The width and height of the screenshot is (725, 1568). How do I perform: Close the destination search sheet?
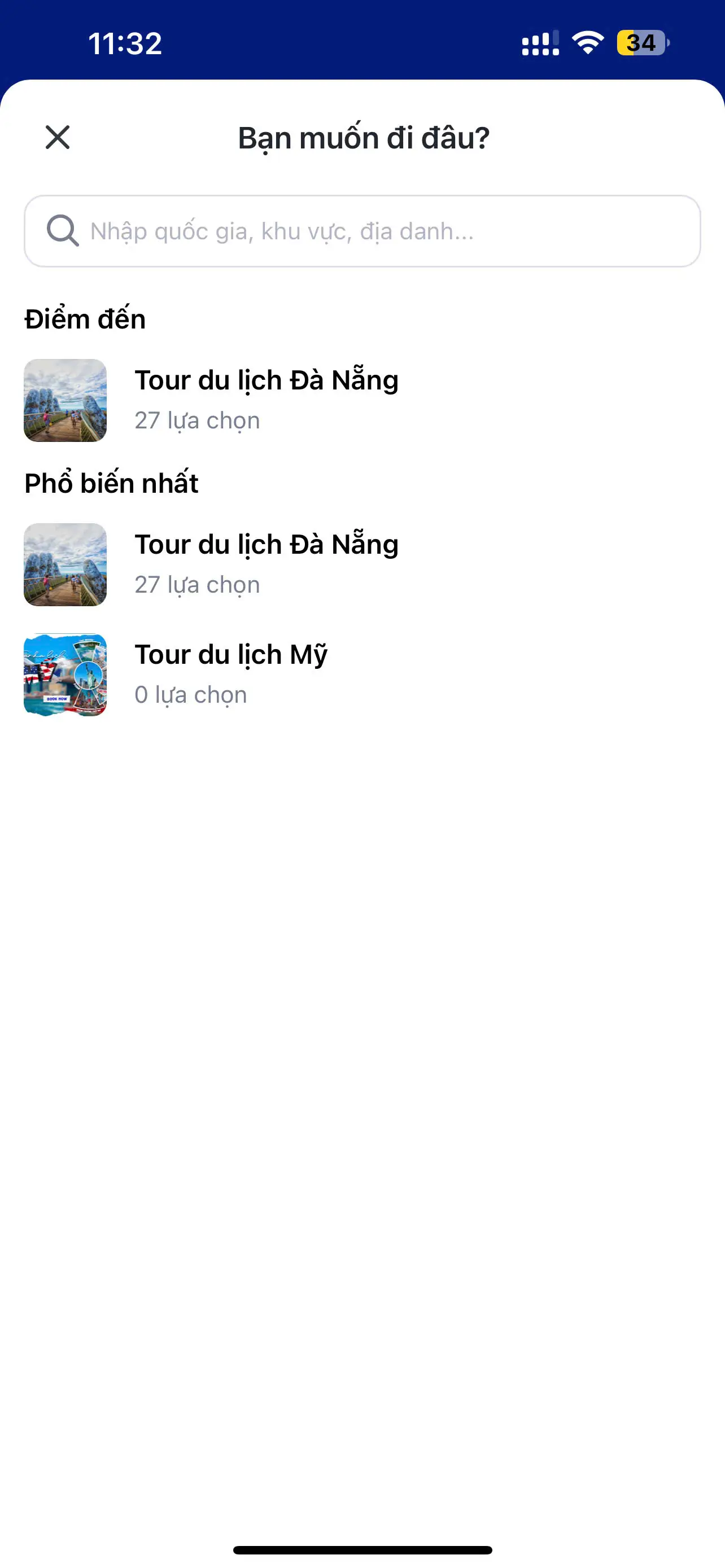coord(58,137)
